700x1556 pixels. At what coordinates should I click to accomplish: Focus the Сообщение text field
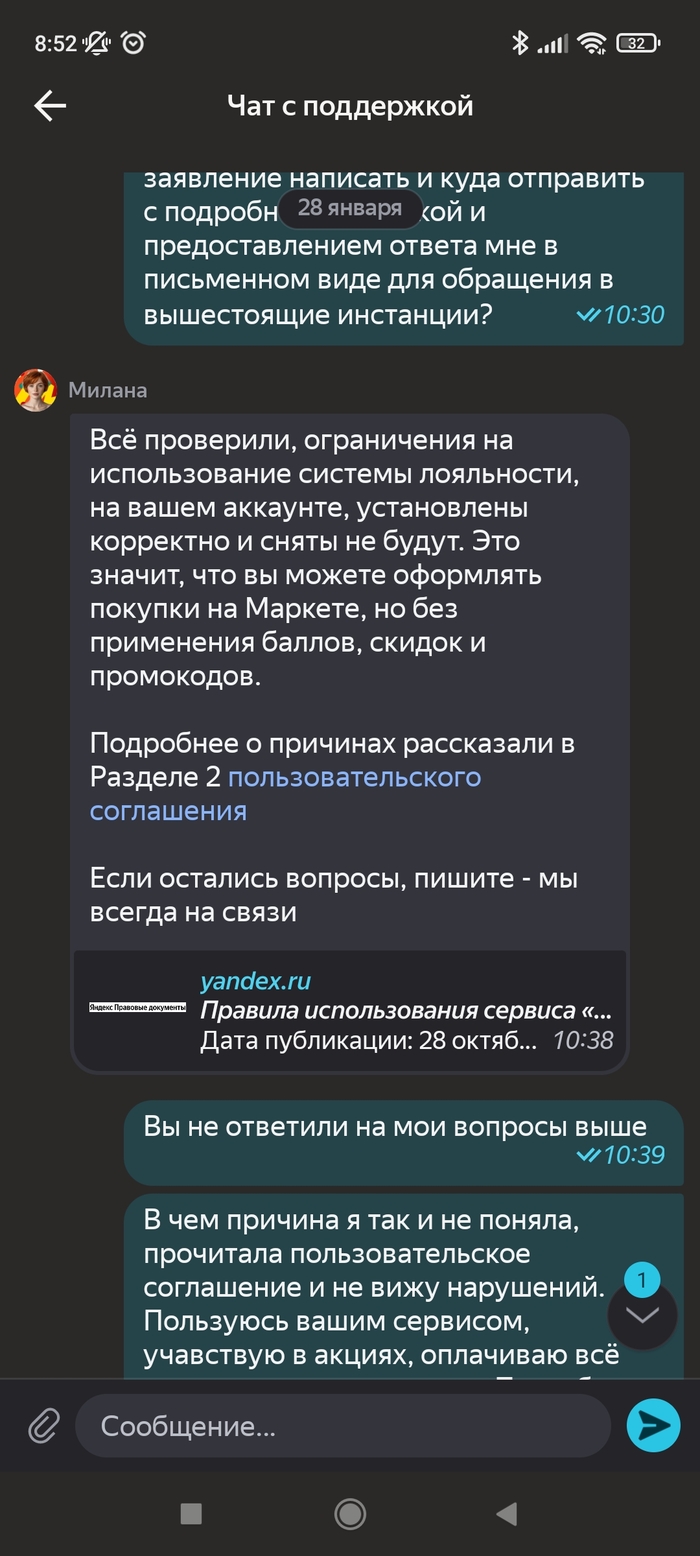click(342, 1425)
